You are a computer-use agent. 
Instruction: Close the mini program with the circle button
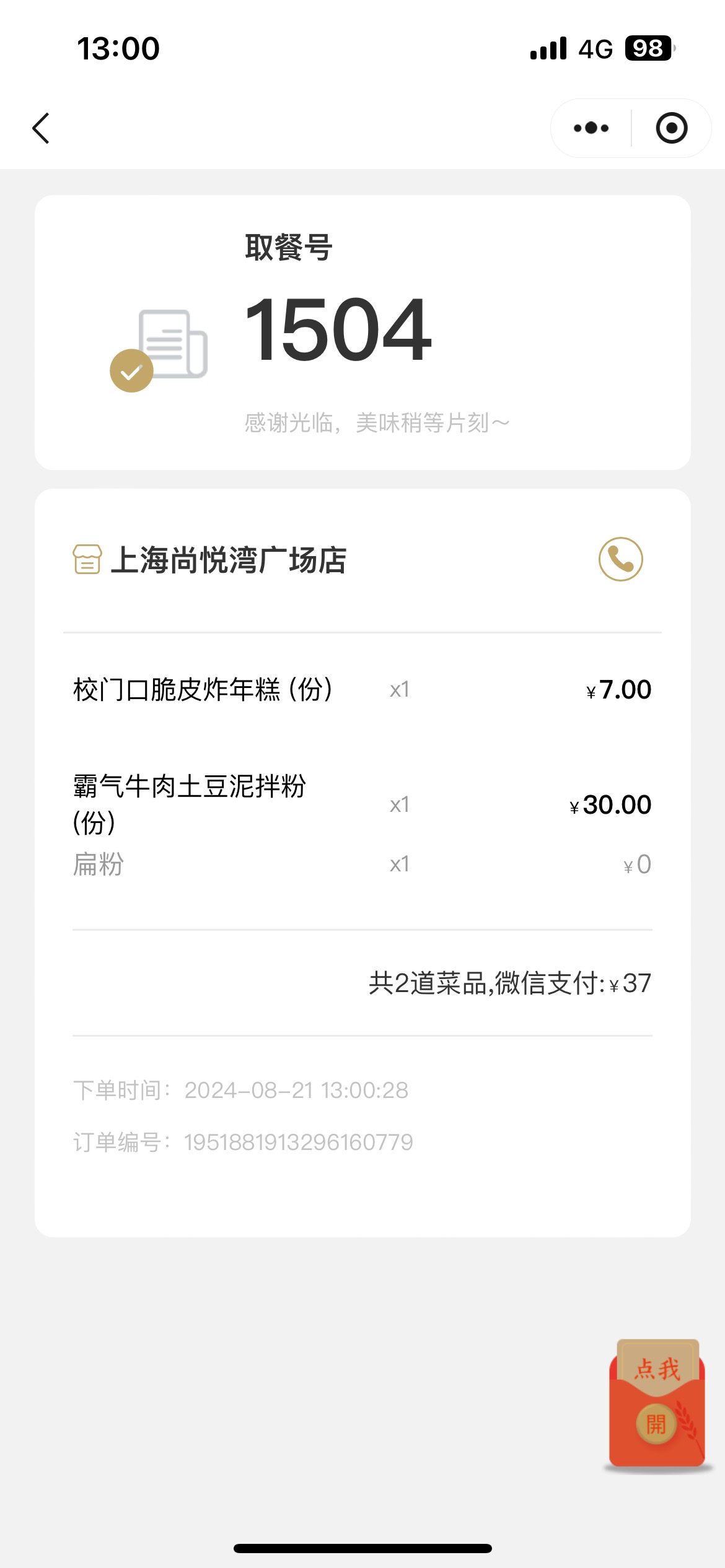[x=672, y=128]
